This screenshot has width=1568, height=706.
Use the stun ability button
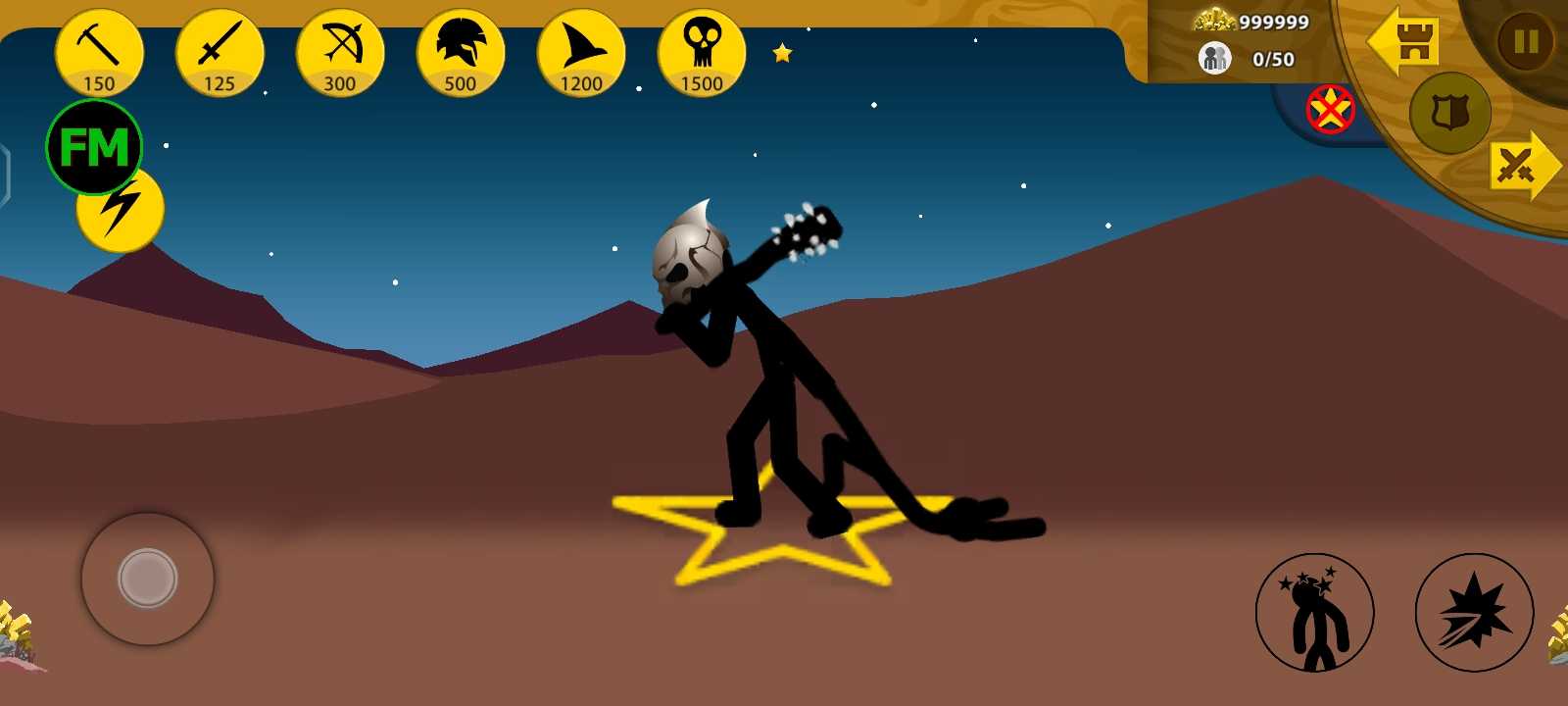(1314, 613)
